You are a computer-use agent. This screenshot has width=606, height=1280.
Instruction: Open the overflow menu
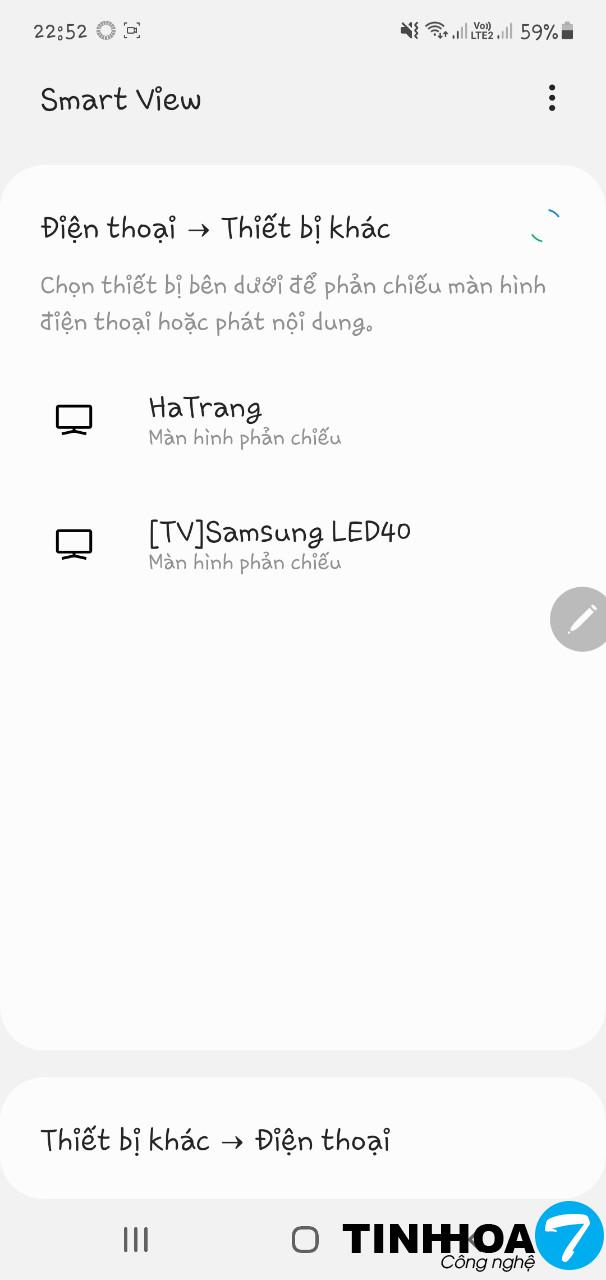[x=551, y=98]
